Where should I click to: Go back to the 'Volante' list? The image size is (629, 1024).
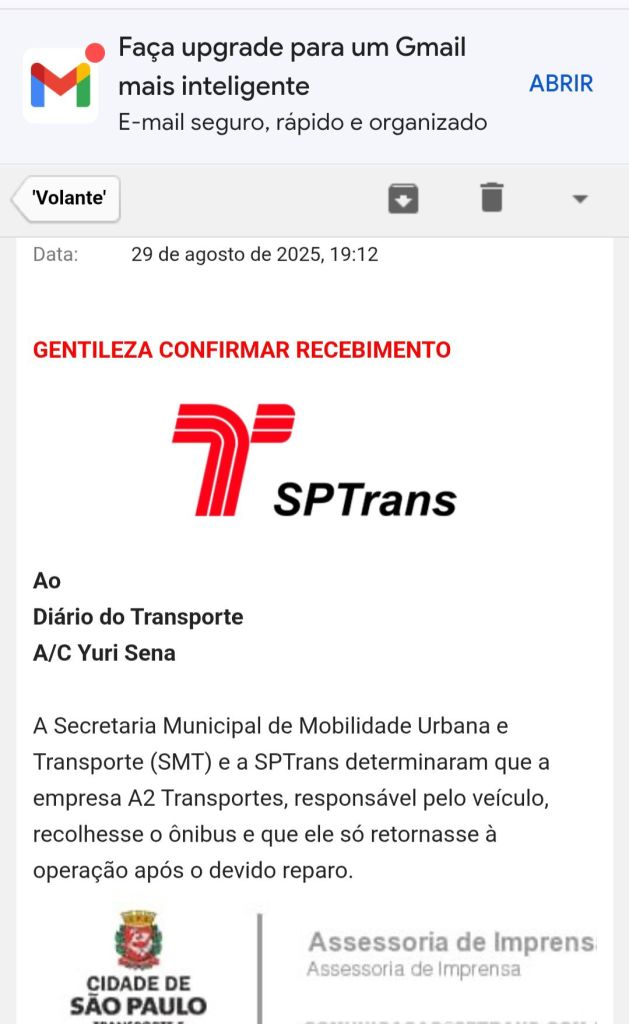[66, 198]
